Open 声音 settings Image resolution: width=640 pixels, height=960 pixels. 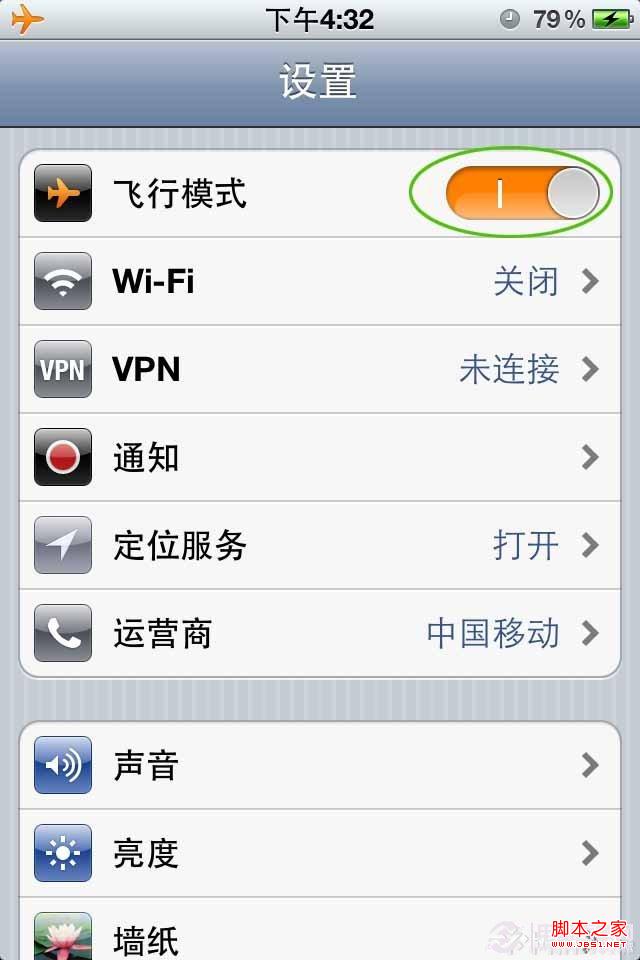tap(320, 766)
